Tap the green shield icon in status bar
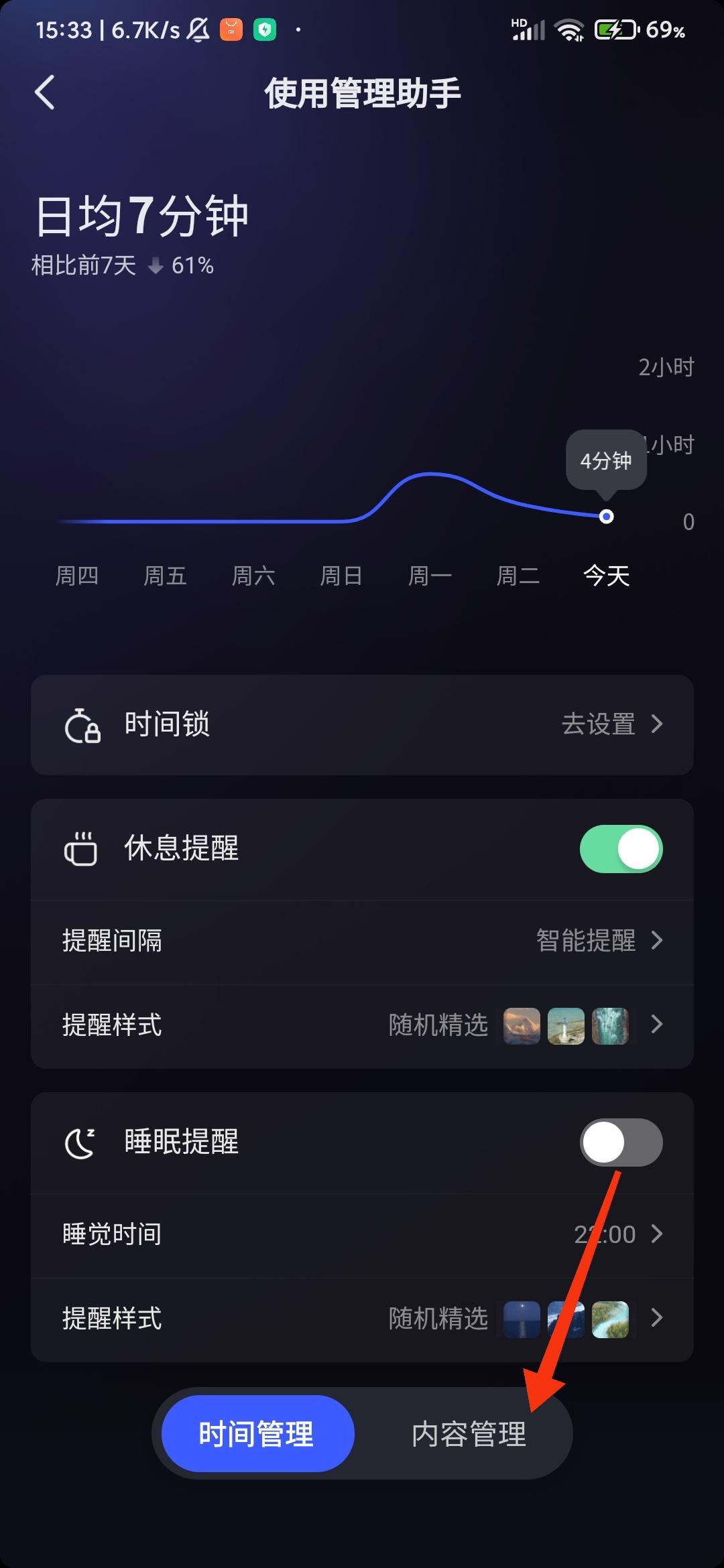Image resolution: width=724 pixels, height=1568 pixels. point(265,28)
